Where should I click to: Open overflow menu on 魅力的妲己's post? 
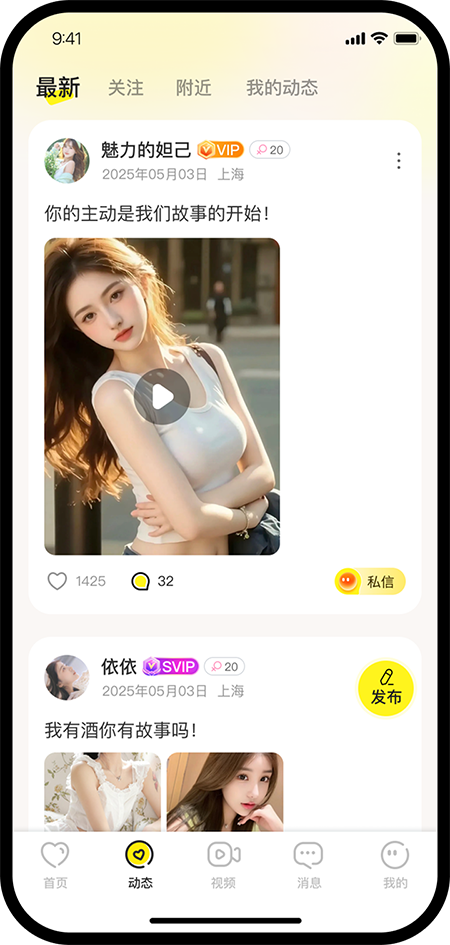[398, 161]
